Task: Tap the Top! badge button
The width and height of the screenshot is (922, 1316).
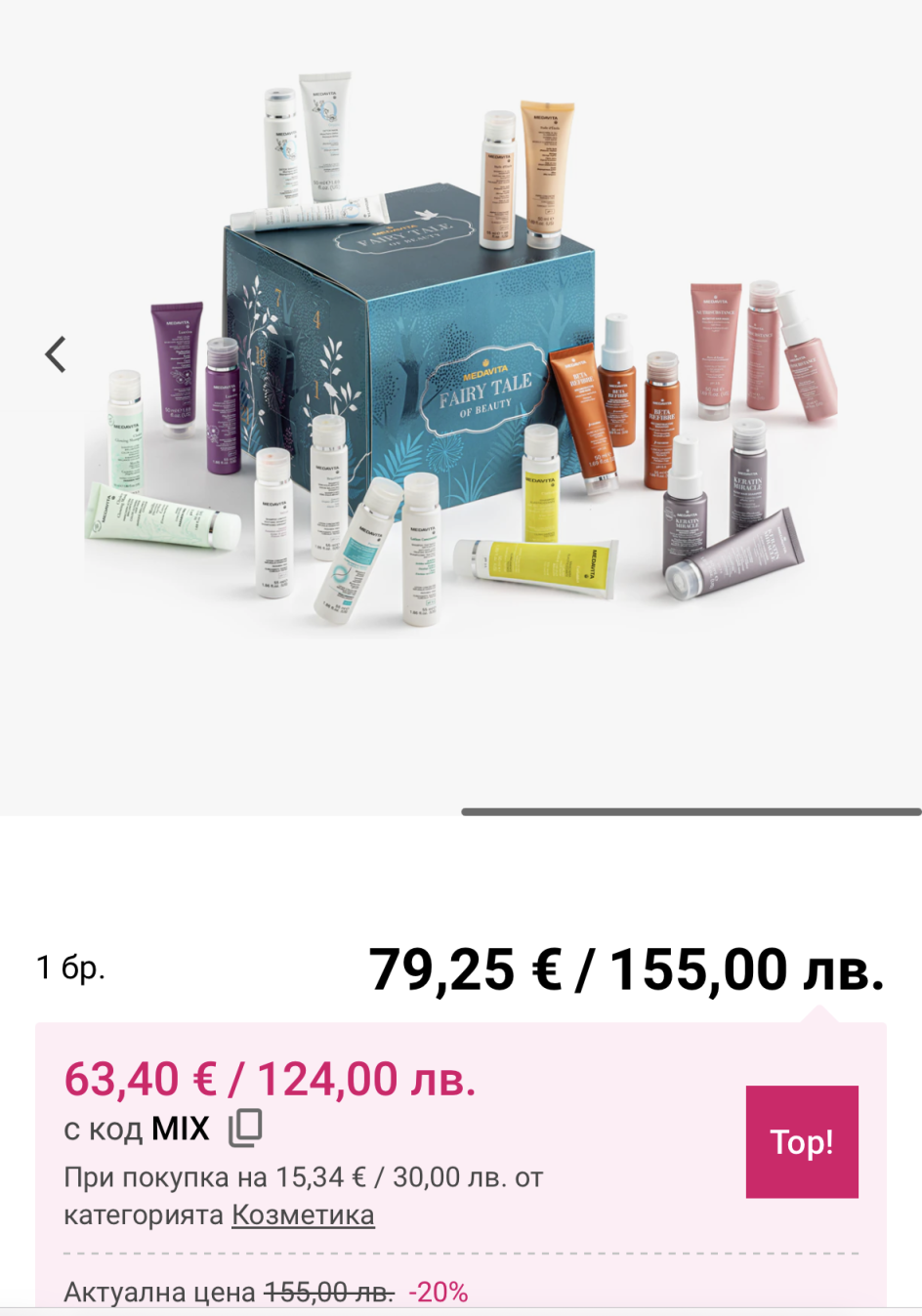Action: tap(801, 1141)
